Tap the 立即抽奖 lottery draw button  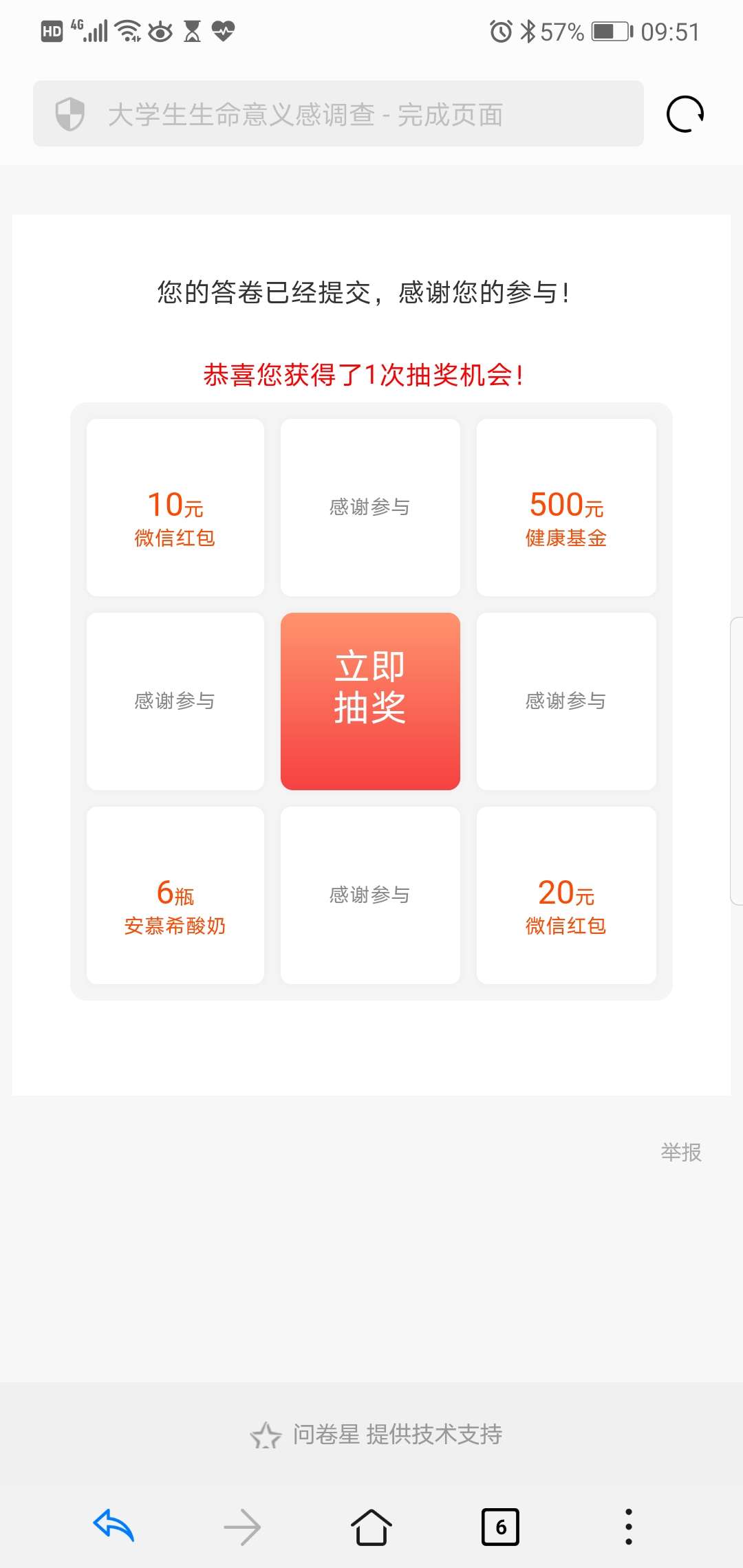click(x=370, y=701)
